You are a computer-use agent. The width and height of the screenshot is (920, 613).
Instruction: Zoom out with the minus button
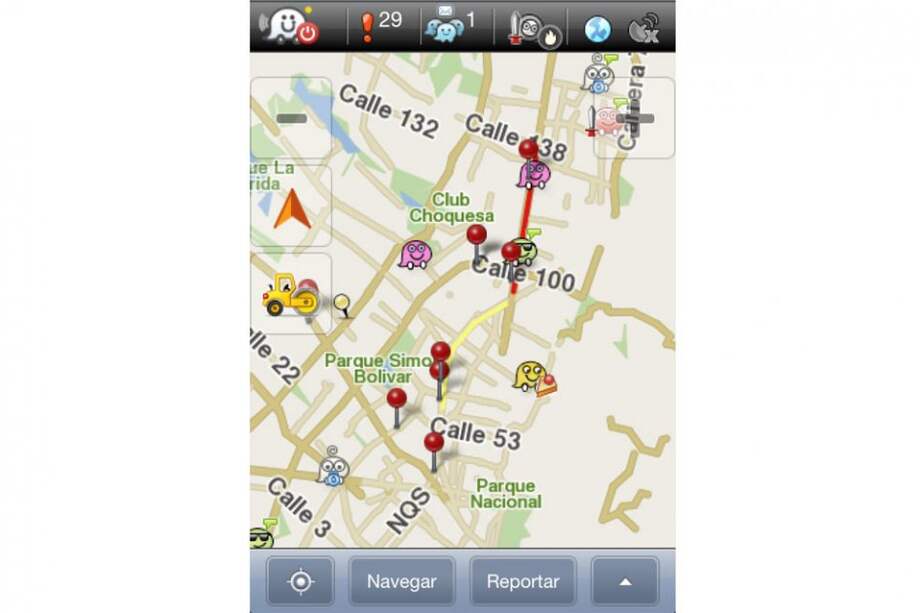point(291,118)
